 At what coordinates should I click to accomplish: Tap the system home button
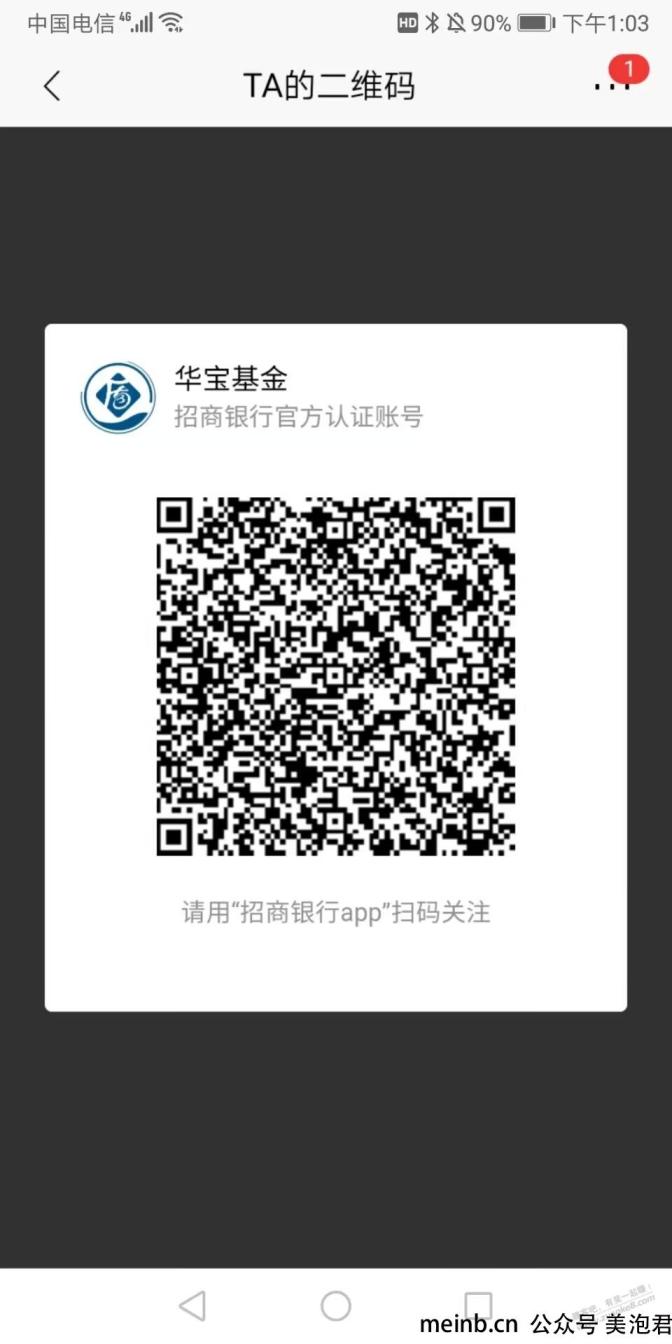336,1305
